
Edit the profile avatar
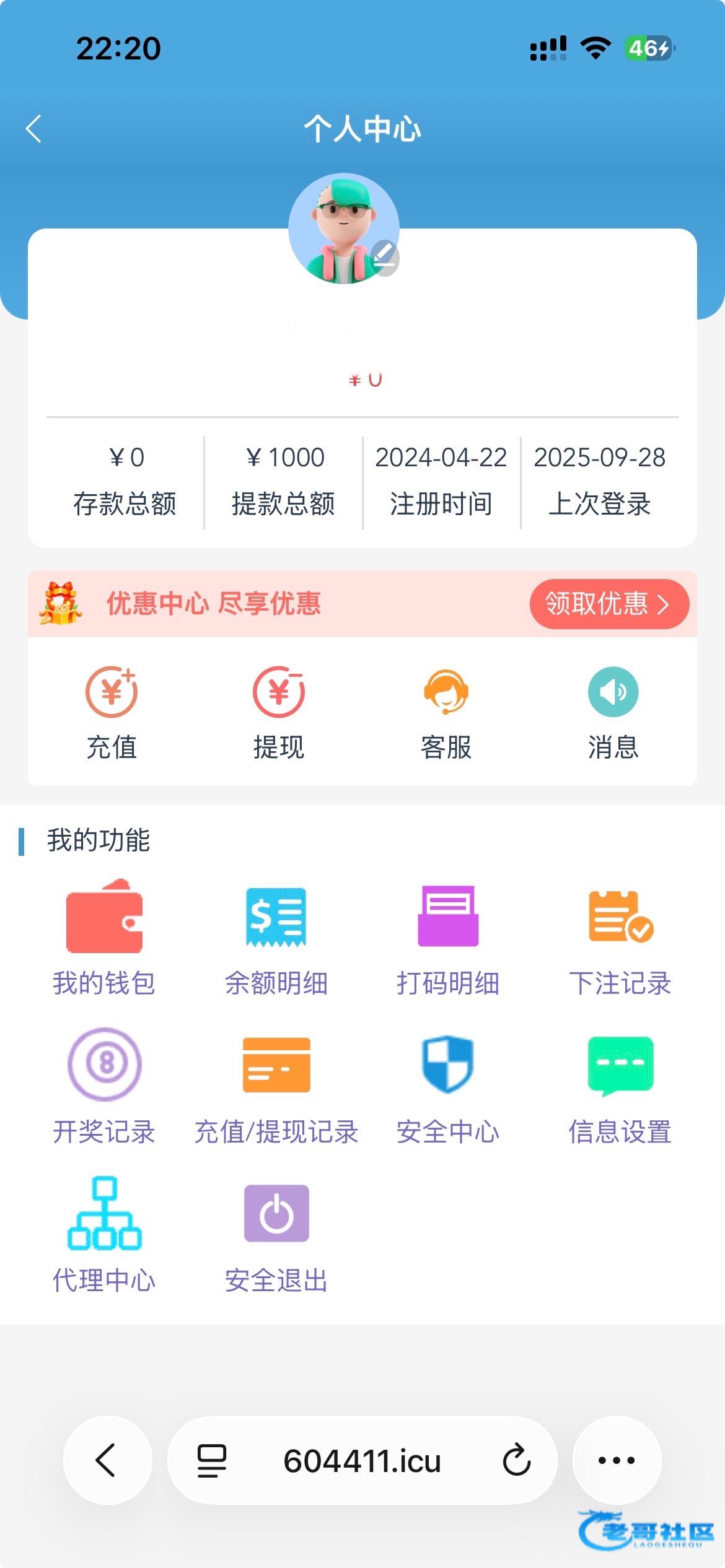point(385,257)
